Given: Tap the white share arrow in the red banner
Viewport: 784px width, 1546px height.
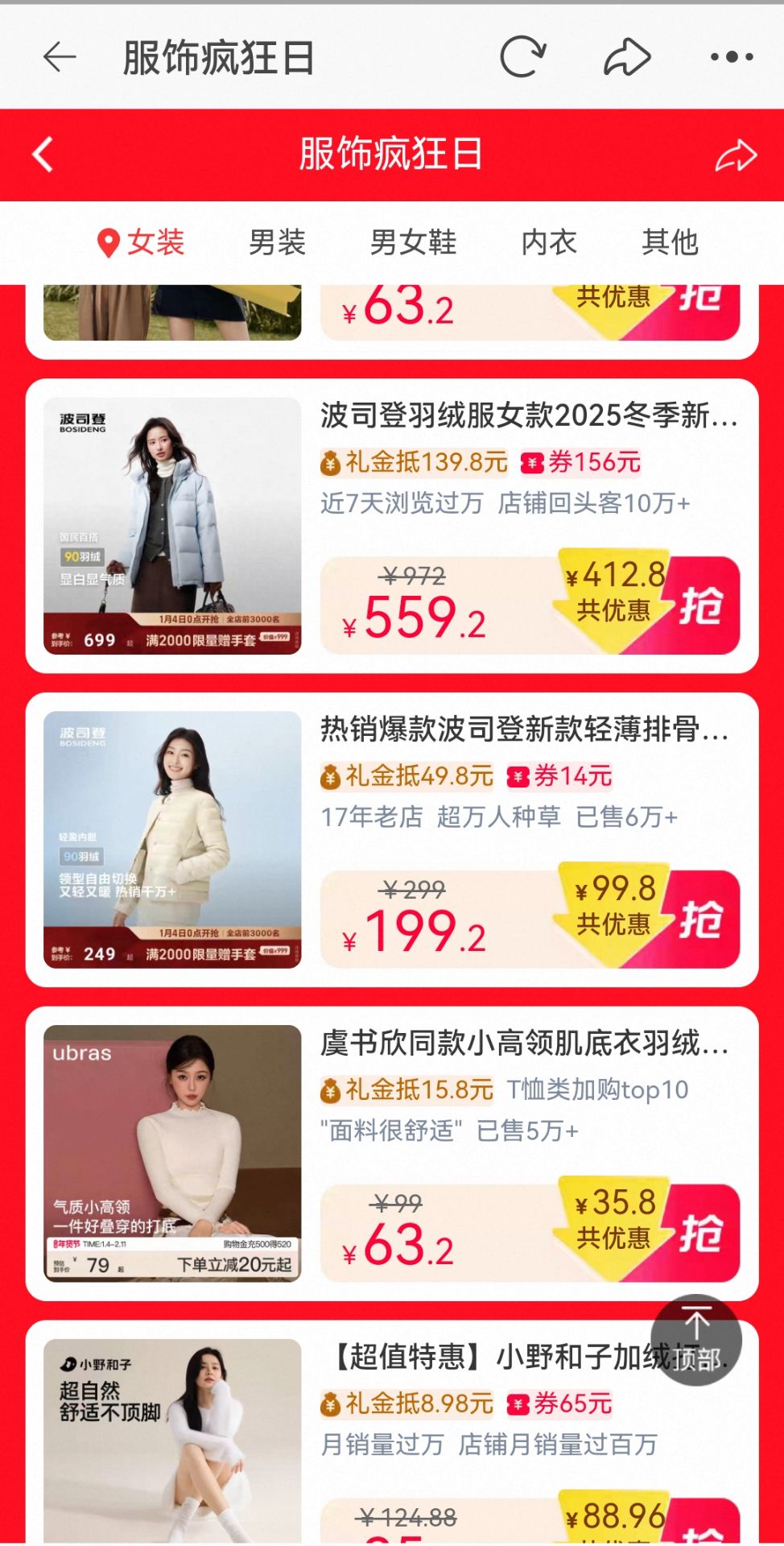Looking at the screenshot, I should [736, 155].
